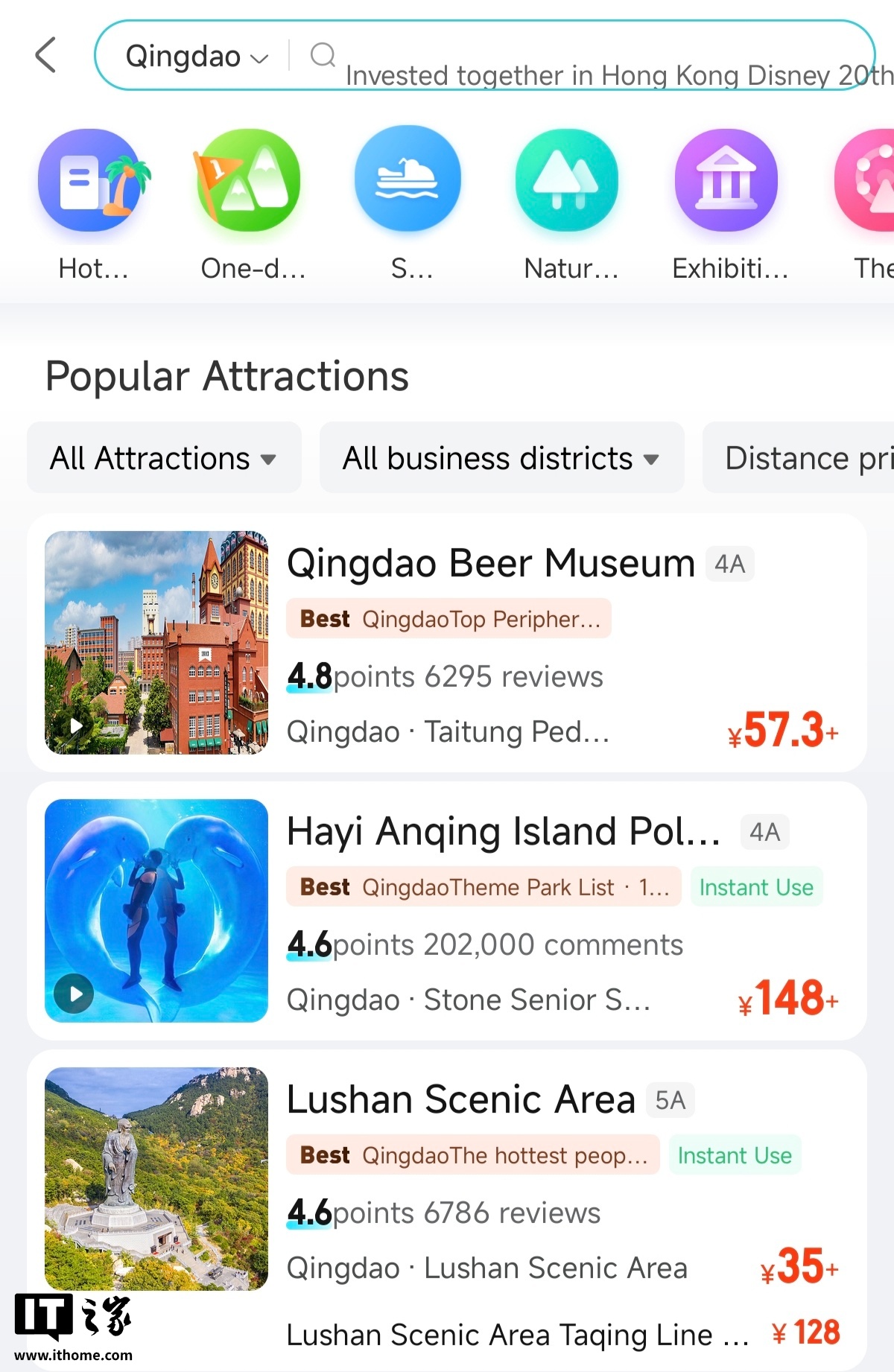894x1372 pixels.
Task: Tap the Best Qingdao Top Peripher... tag
Action: click(448, 619)
